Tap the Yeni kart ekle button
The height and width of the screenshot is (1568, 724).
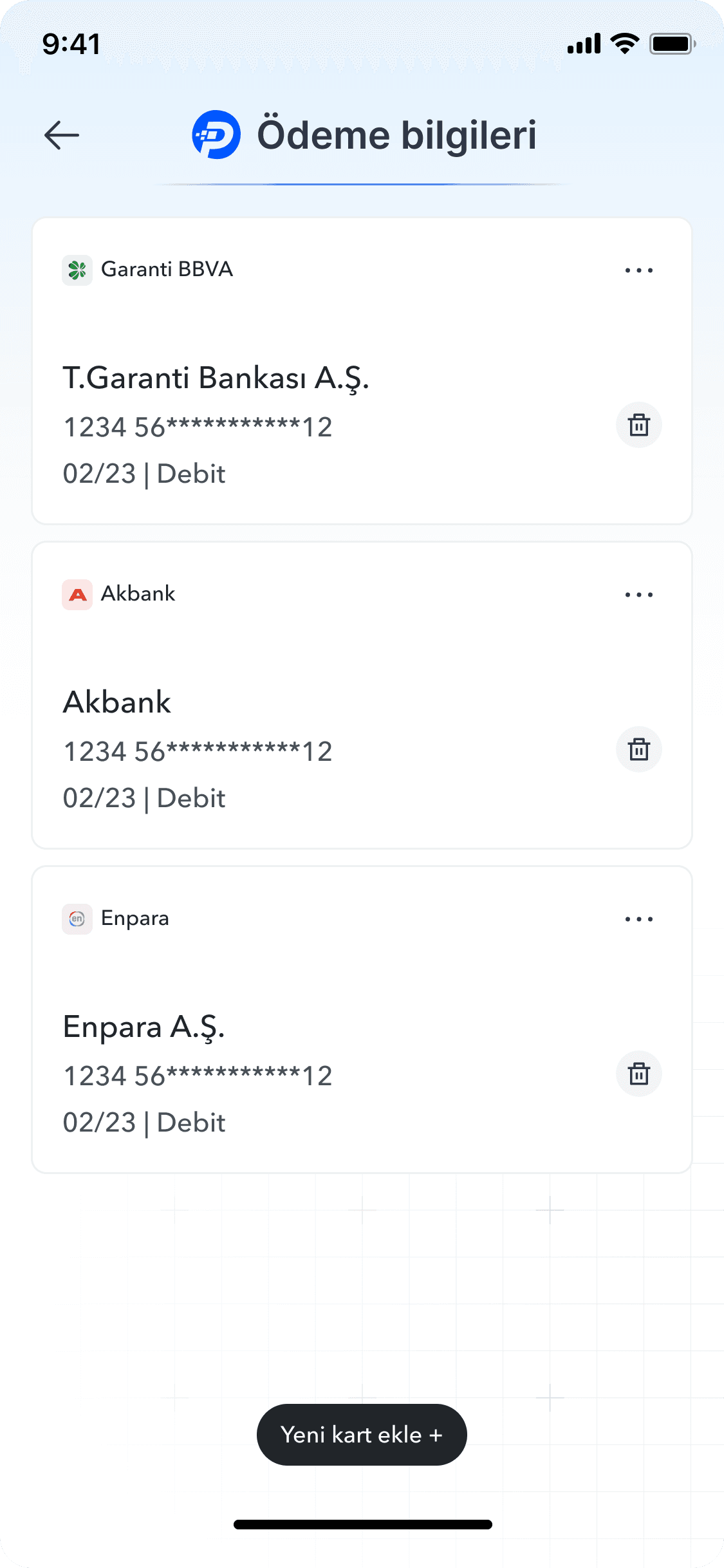(x=362, y=1435)
